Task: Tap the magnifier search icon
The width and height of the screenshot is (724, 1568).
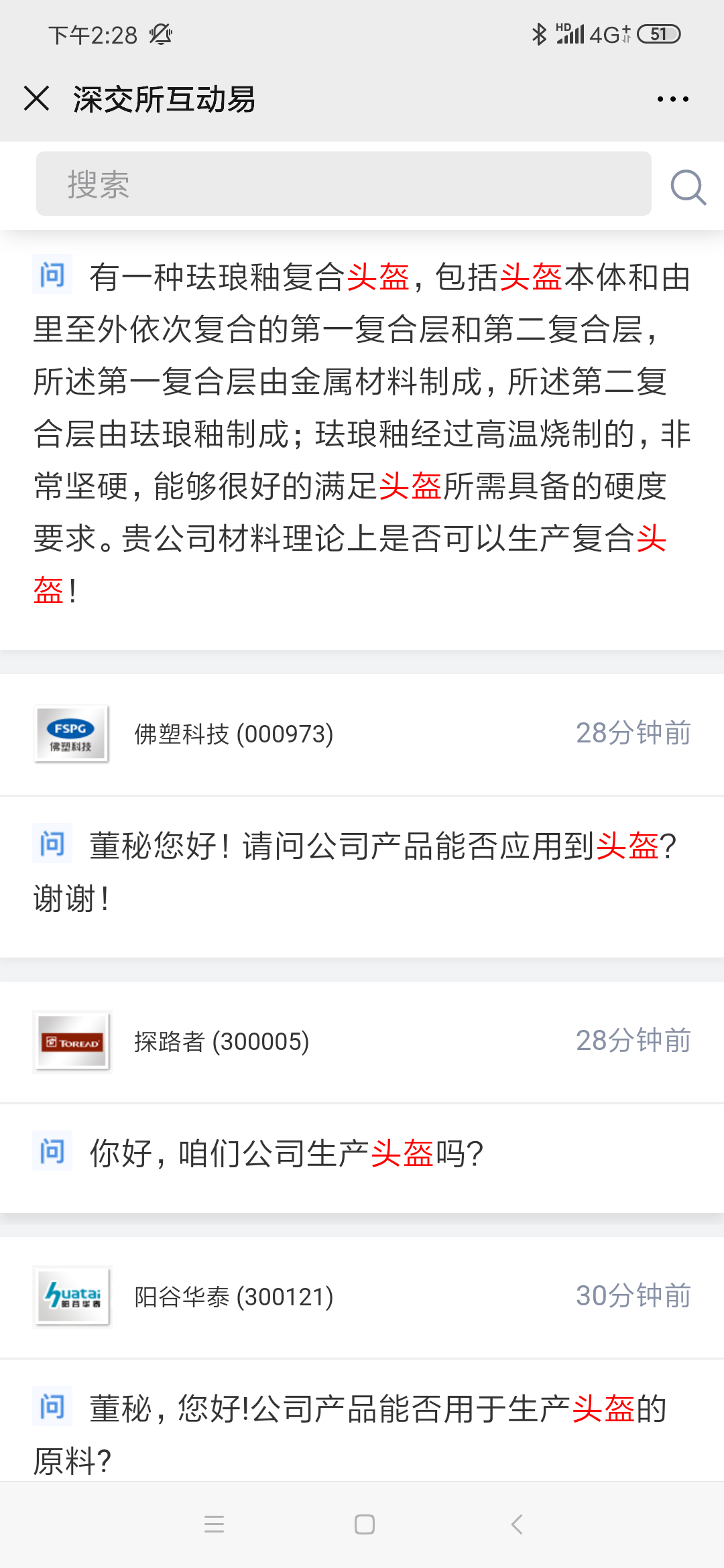Action: [688, 186]
